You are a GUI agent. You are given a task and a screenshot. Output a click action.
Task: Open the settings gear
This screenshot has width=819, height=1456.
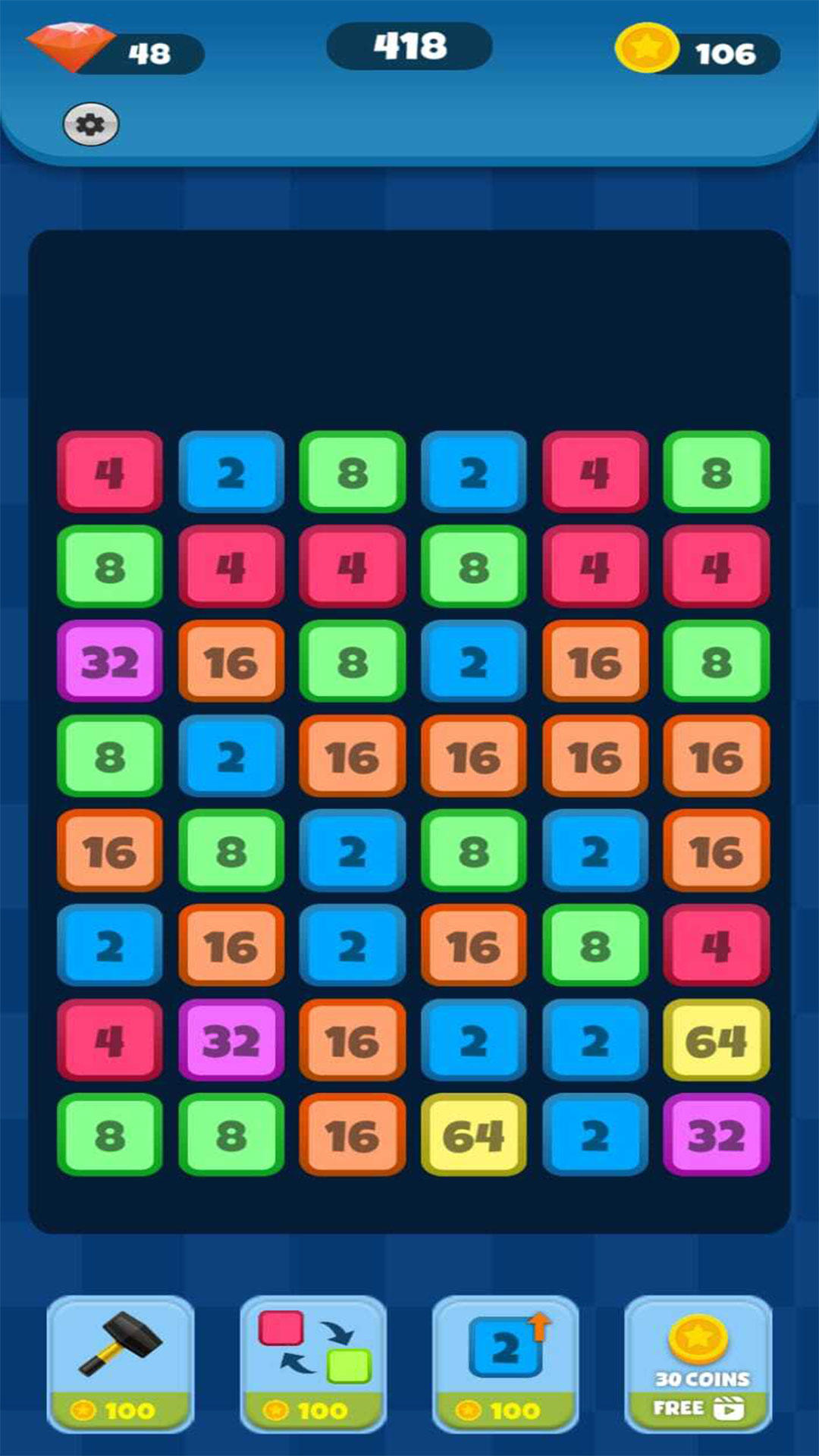click(91, 124)
